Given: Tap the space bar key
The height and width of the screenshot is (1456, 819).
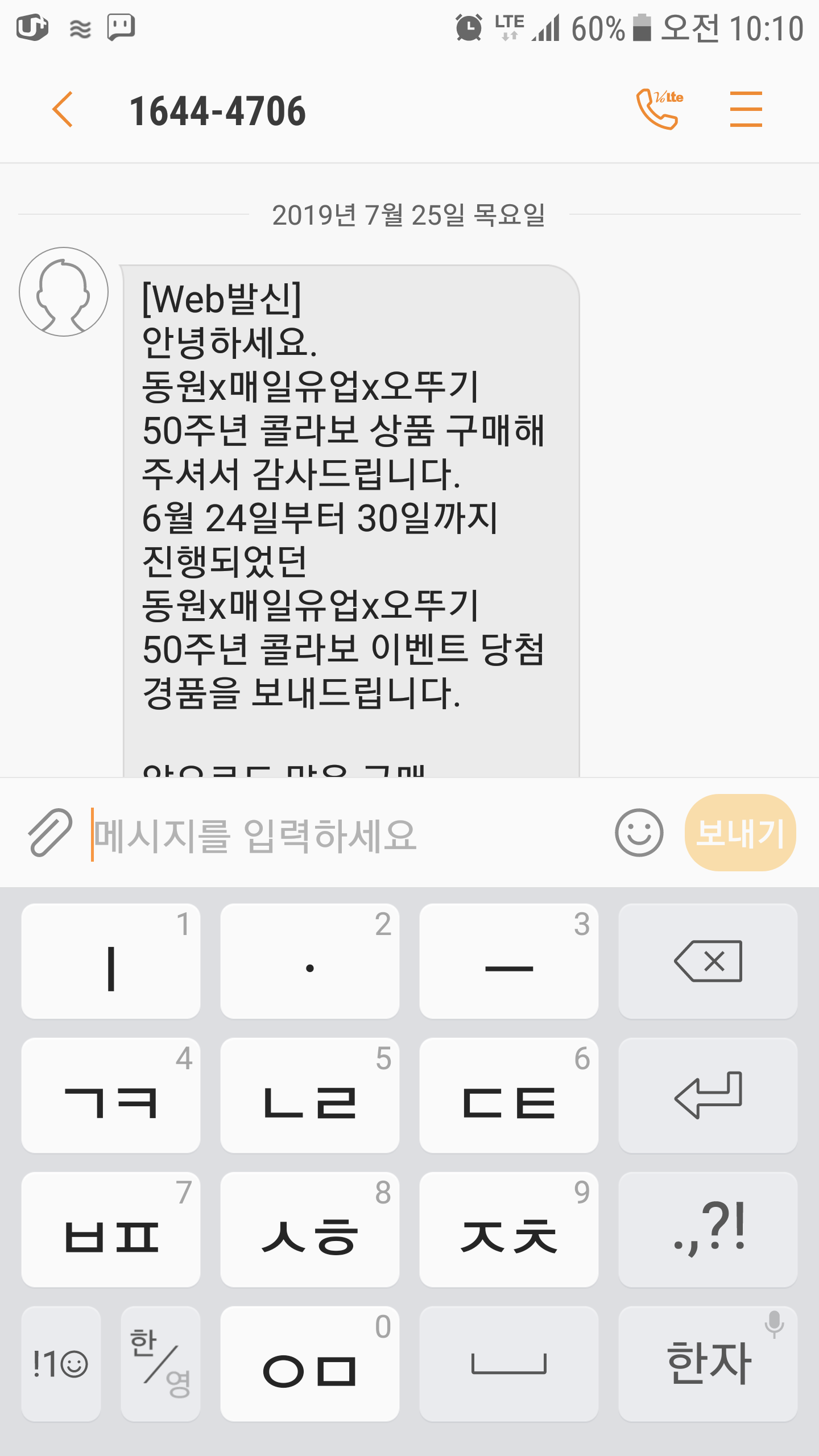Looking at the screenshot, I should pos(508,1364).
